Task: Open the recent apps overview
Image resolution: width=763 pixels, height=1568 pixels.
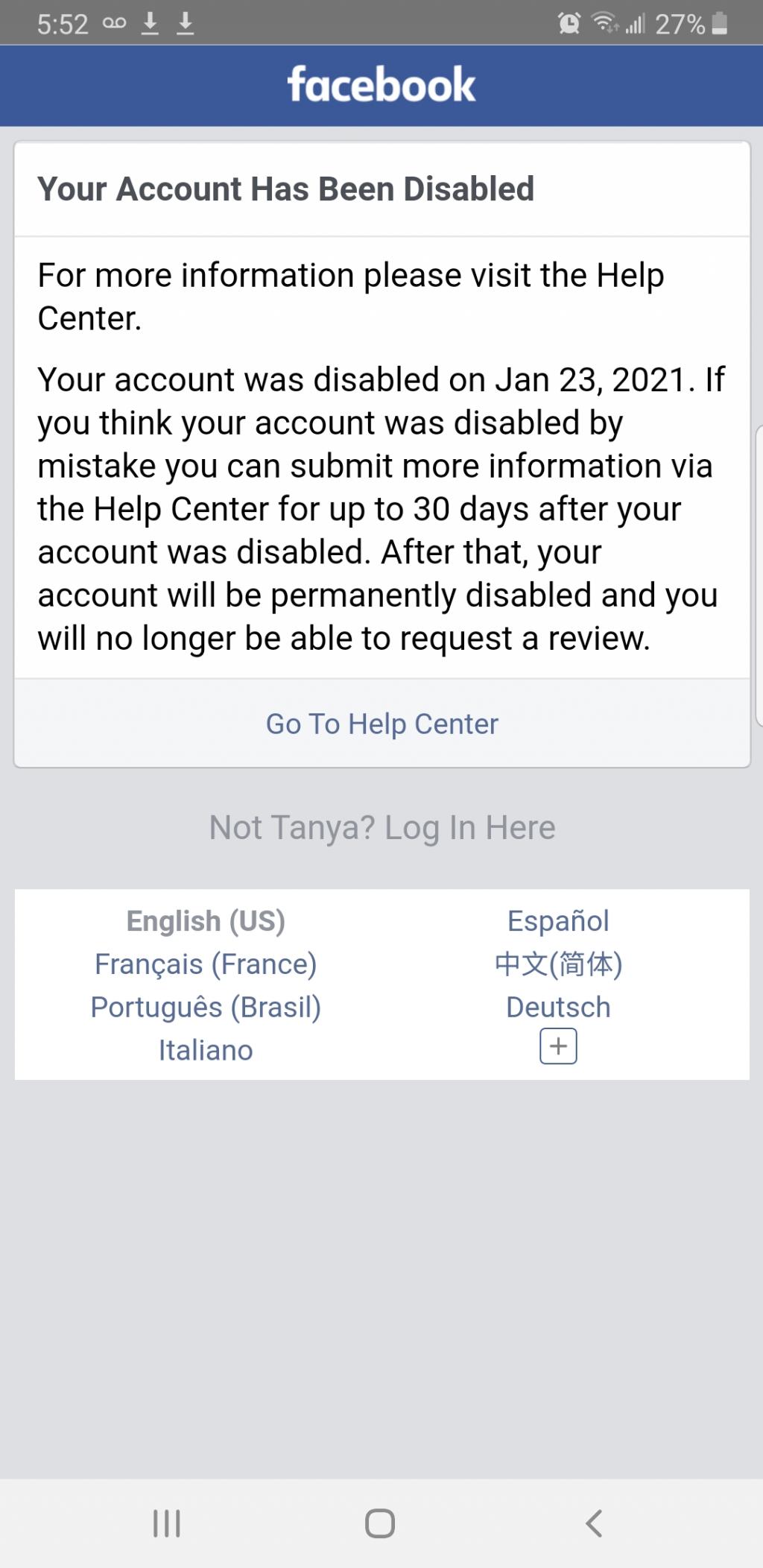Action: pos(167,1523)
